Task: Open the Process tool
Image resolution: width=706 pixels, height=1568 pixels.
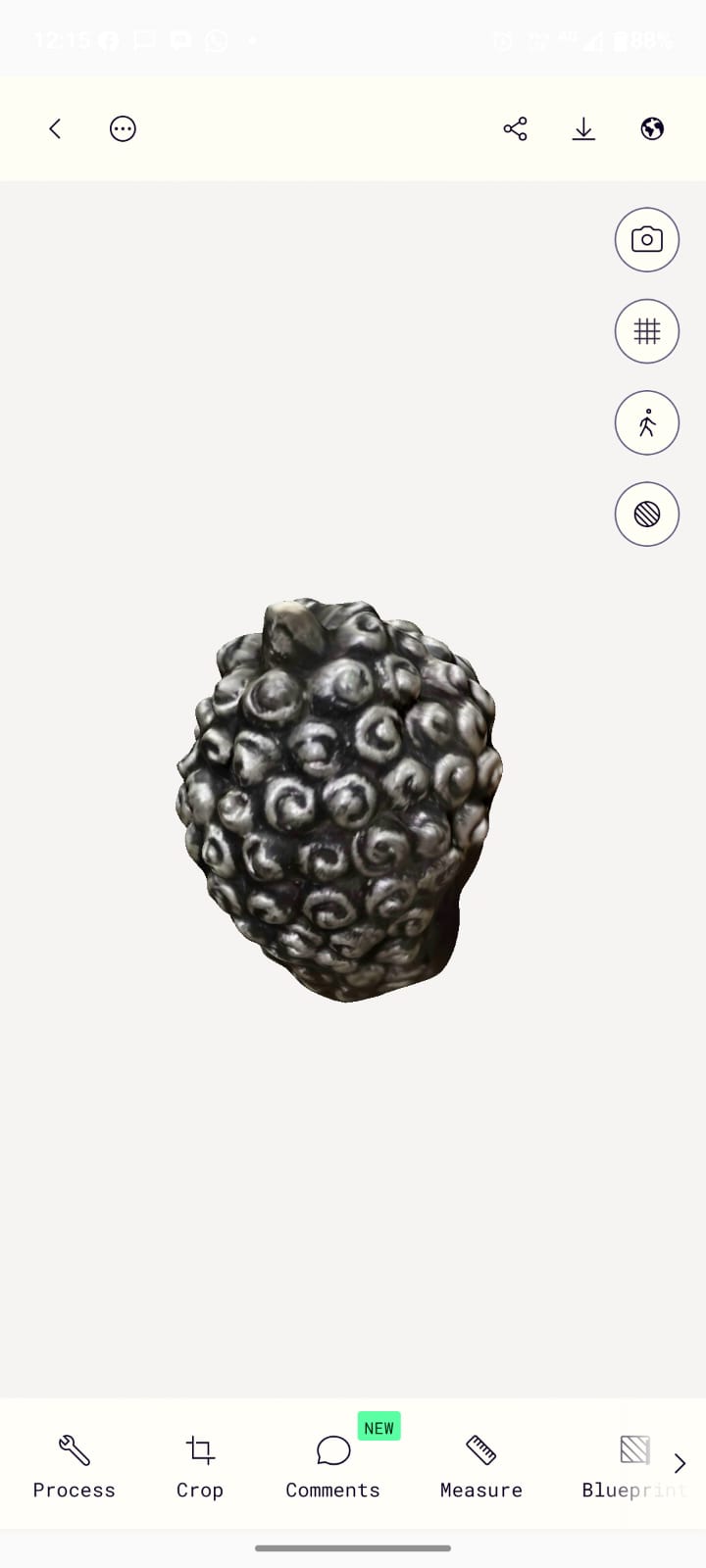Action: tap(74, 1465)
